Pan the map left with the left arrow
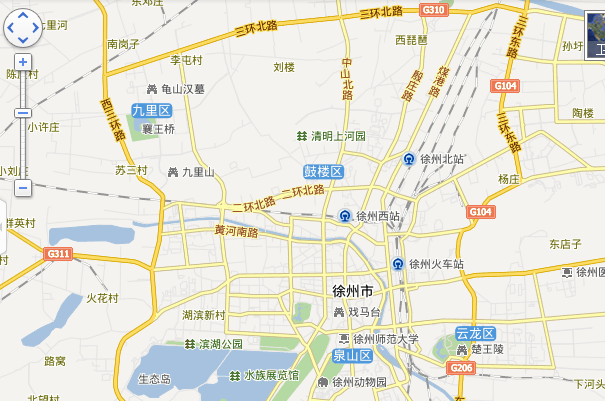 coord(10,30)
